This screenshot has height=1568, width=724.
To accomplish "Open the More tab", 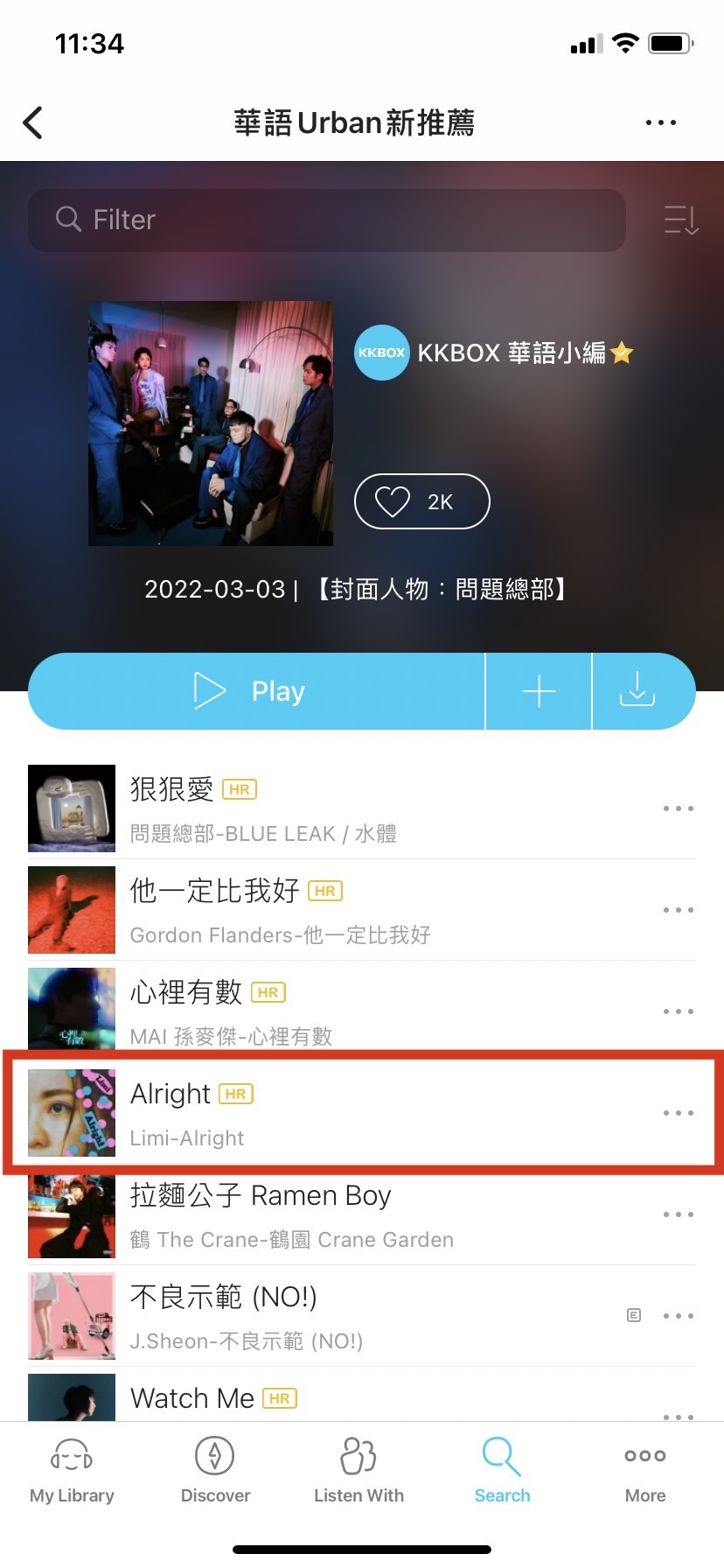I will tap(645, 1472).
